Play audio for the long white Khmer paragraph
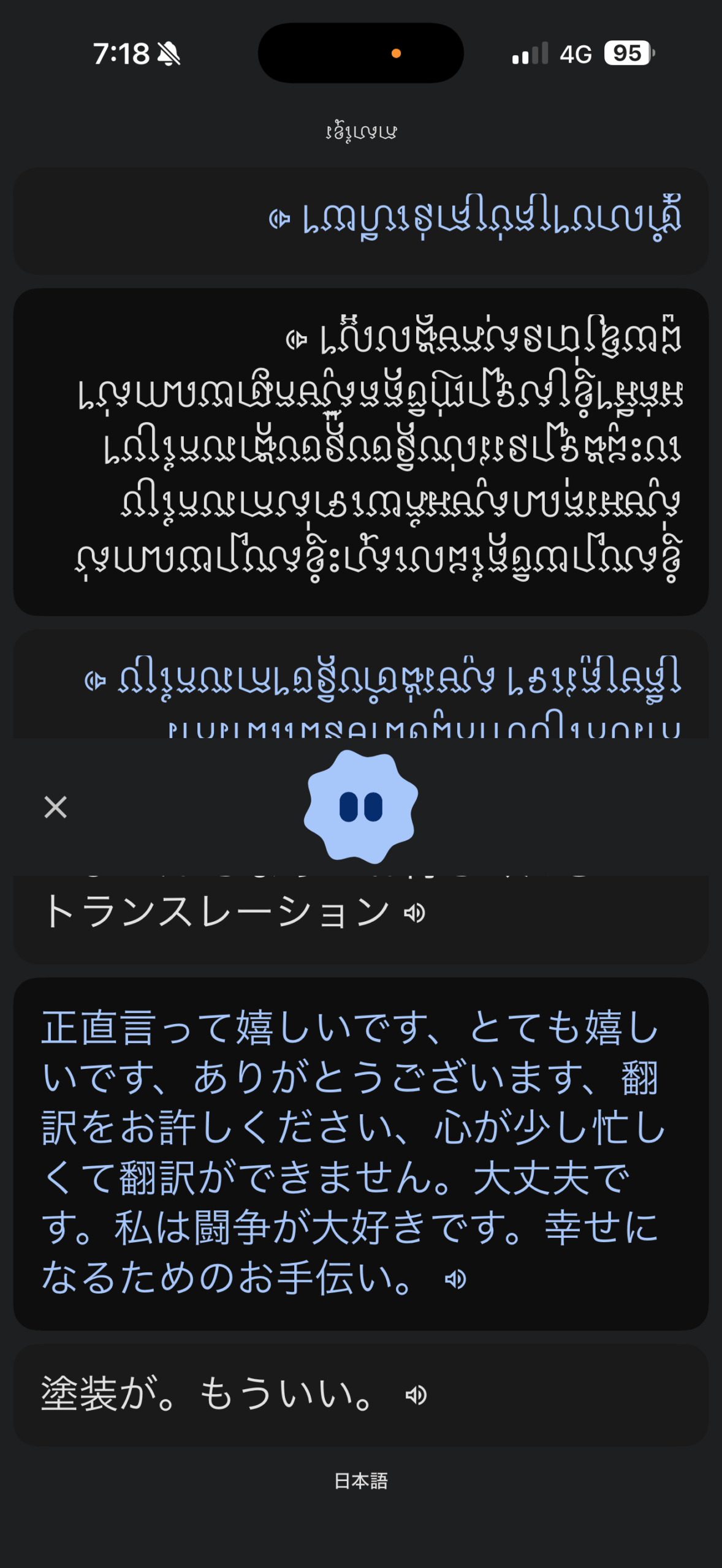The height and width of the screenshot is (1568, 722). click(297, 340)
